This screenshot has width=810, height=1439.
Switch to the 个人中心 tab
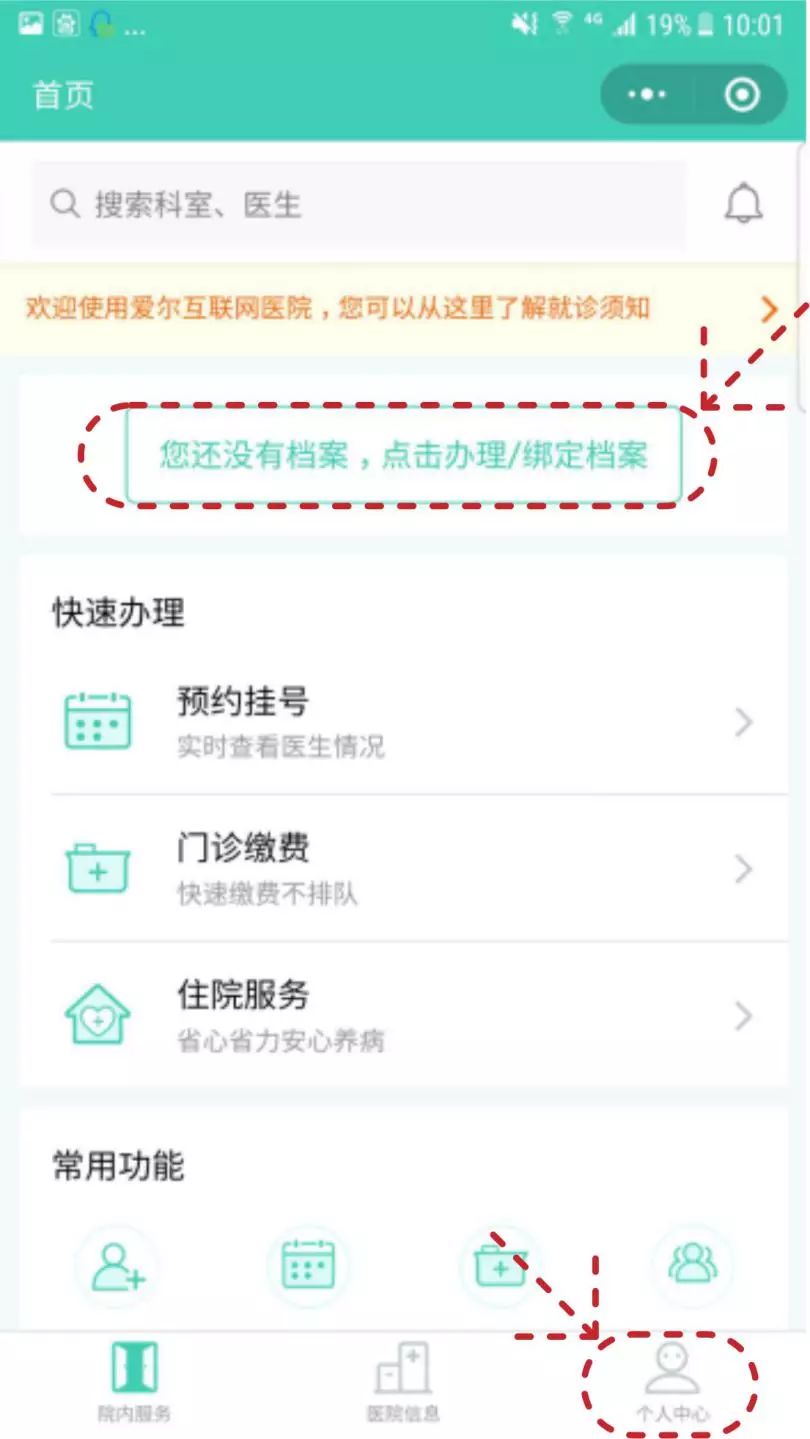[672, 1382]
